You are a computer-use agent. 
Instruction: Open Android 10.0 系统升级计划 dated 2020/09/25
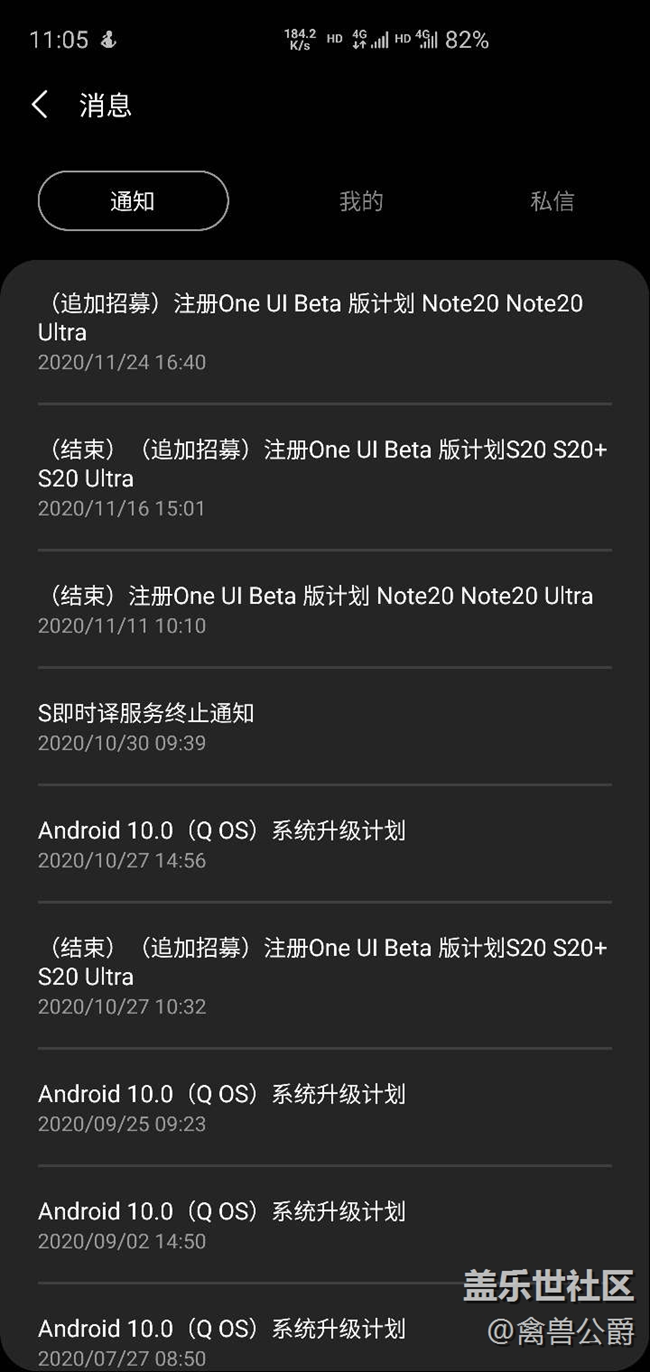tap(222, 1107)
